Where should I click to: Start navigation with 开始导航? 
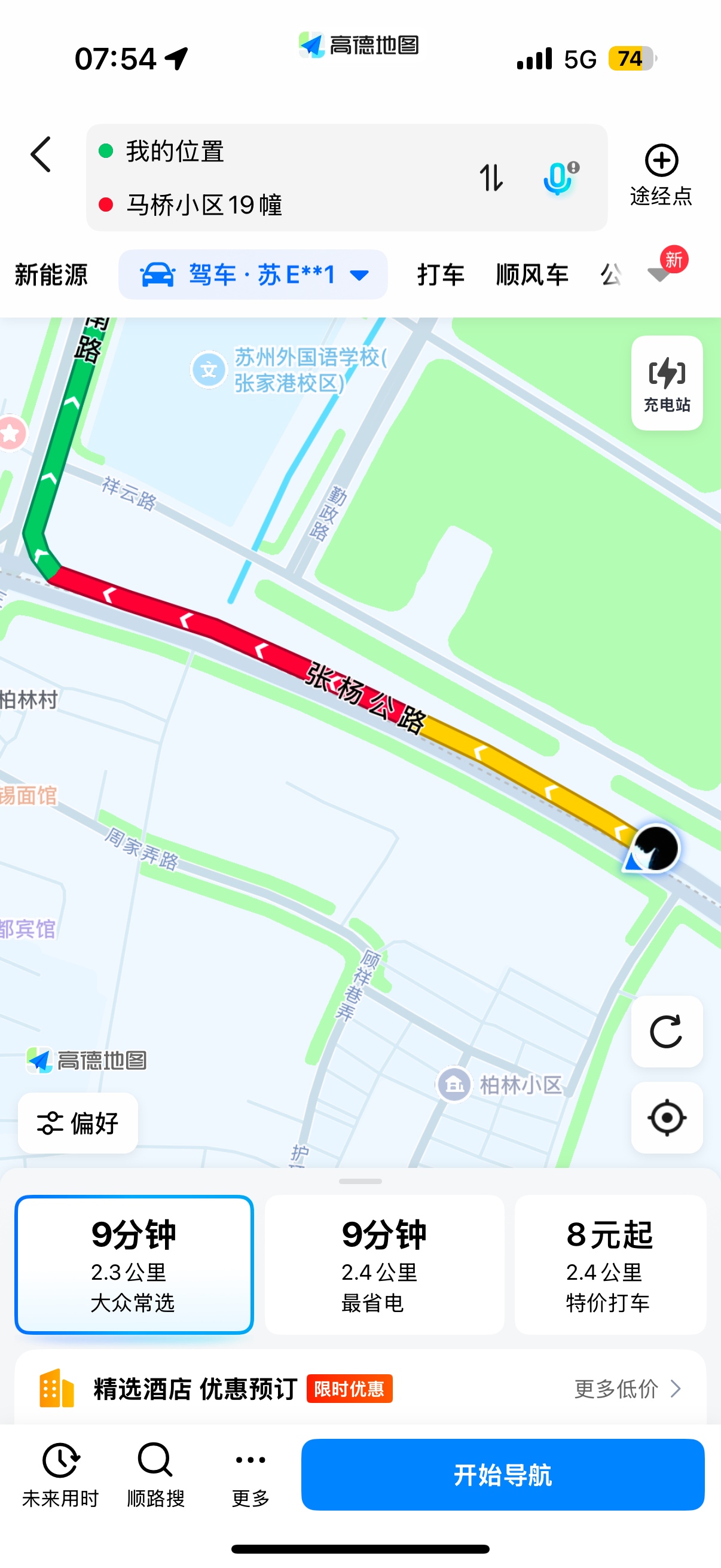pyautogui.click(x=503, y=1474)
